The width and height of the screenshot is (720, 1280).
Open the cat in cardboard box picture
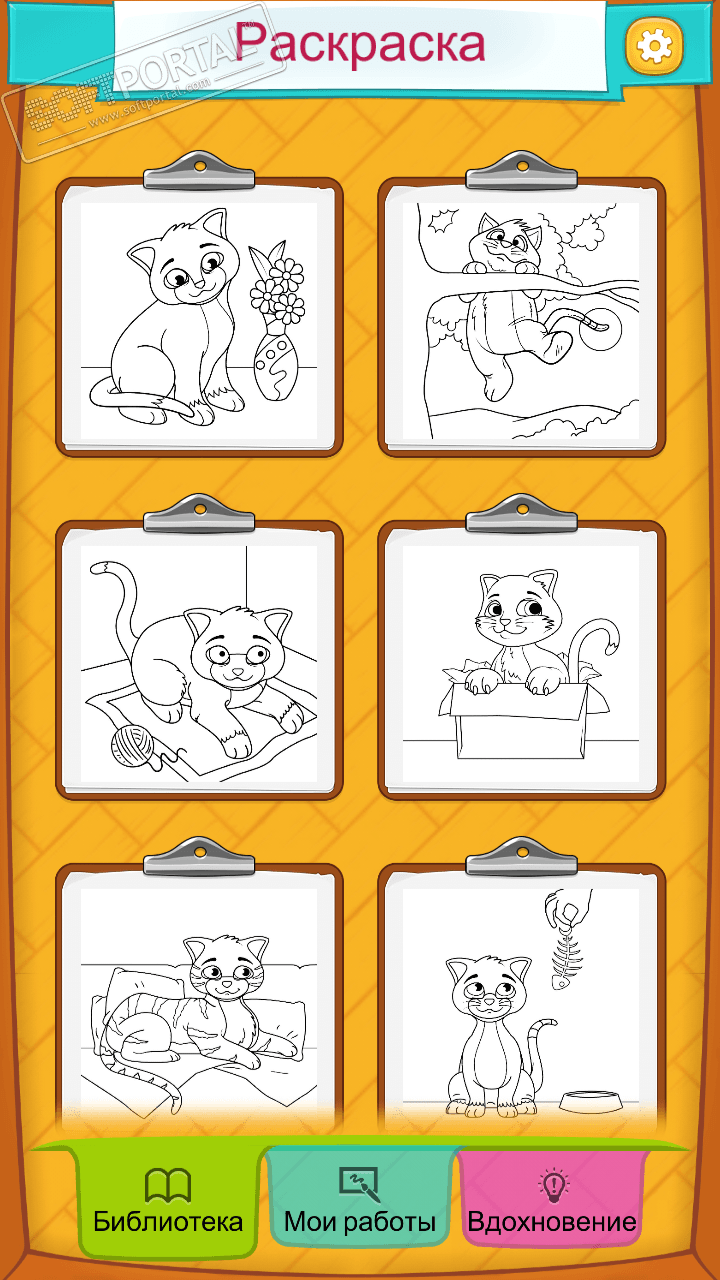click(x=521, y=663)
